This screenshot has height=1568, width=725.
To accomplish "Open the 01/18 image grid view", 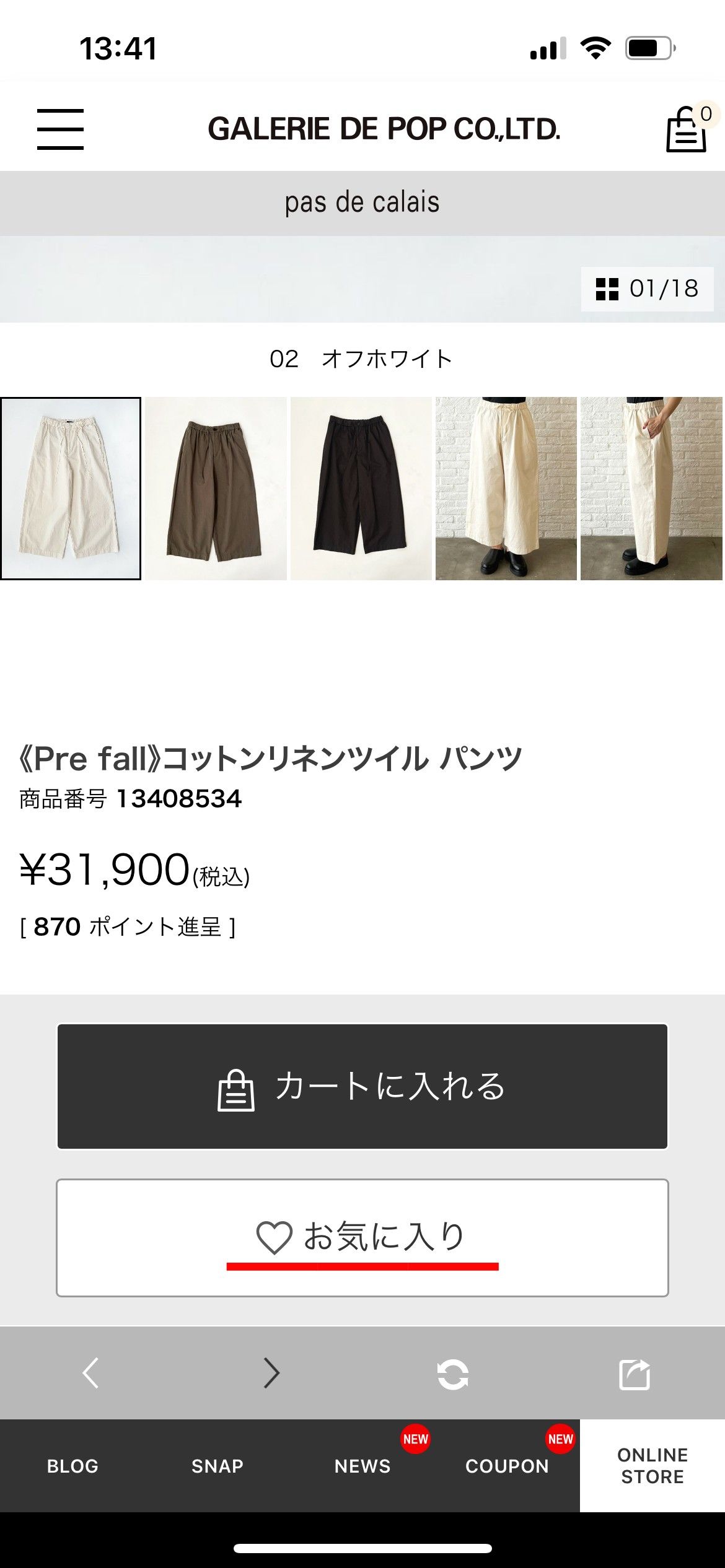I will click(647, 289).
